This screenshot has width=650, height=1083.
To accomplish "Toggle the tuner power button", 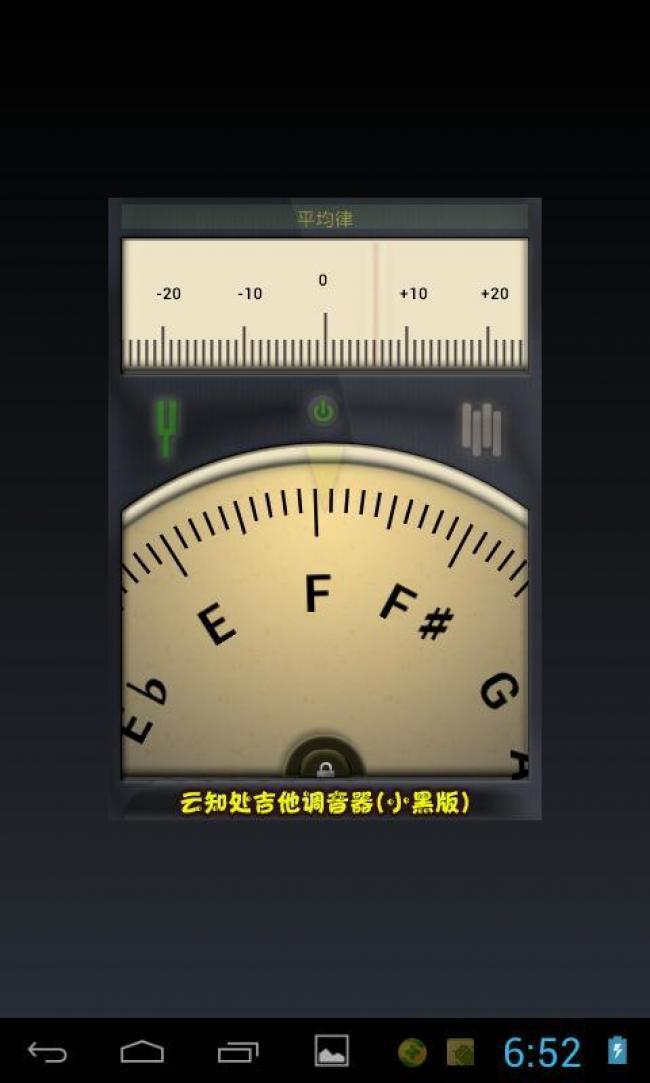I will pyautogui.click(x=322, y=410).
